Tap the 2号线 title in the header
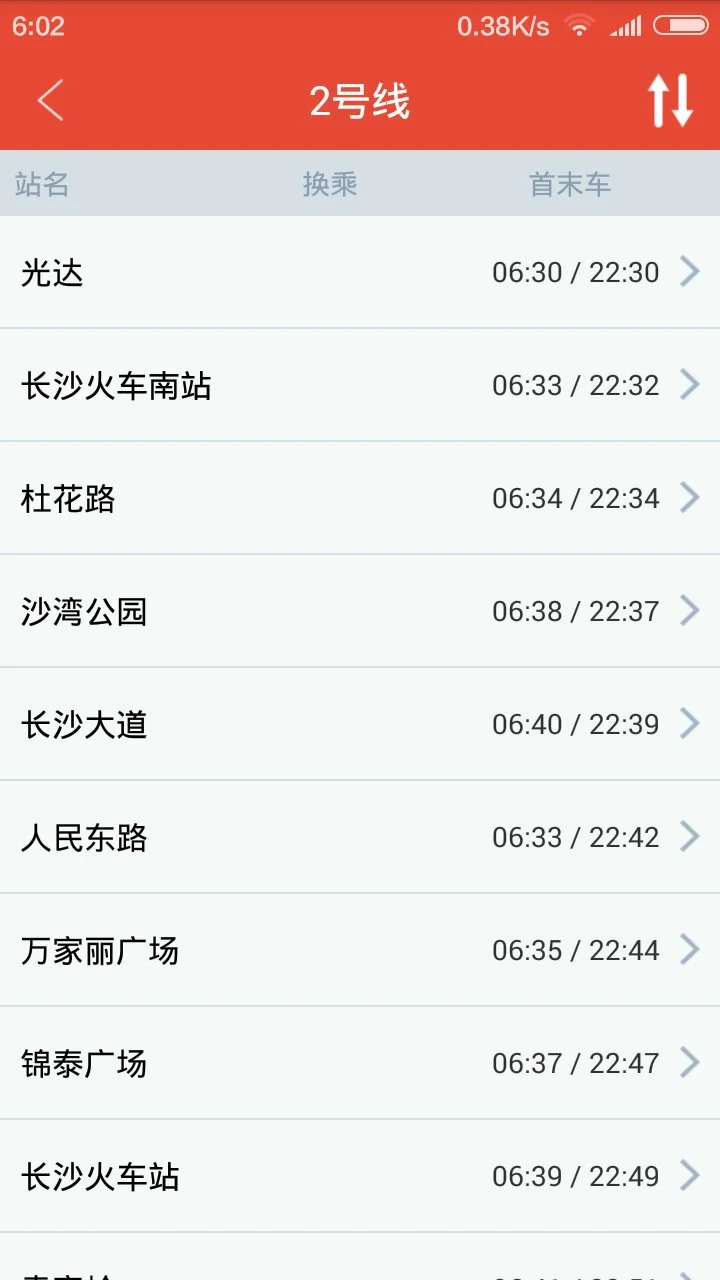The image size is (720, 1280). [x=360, y=100]
